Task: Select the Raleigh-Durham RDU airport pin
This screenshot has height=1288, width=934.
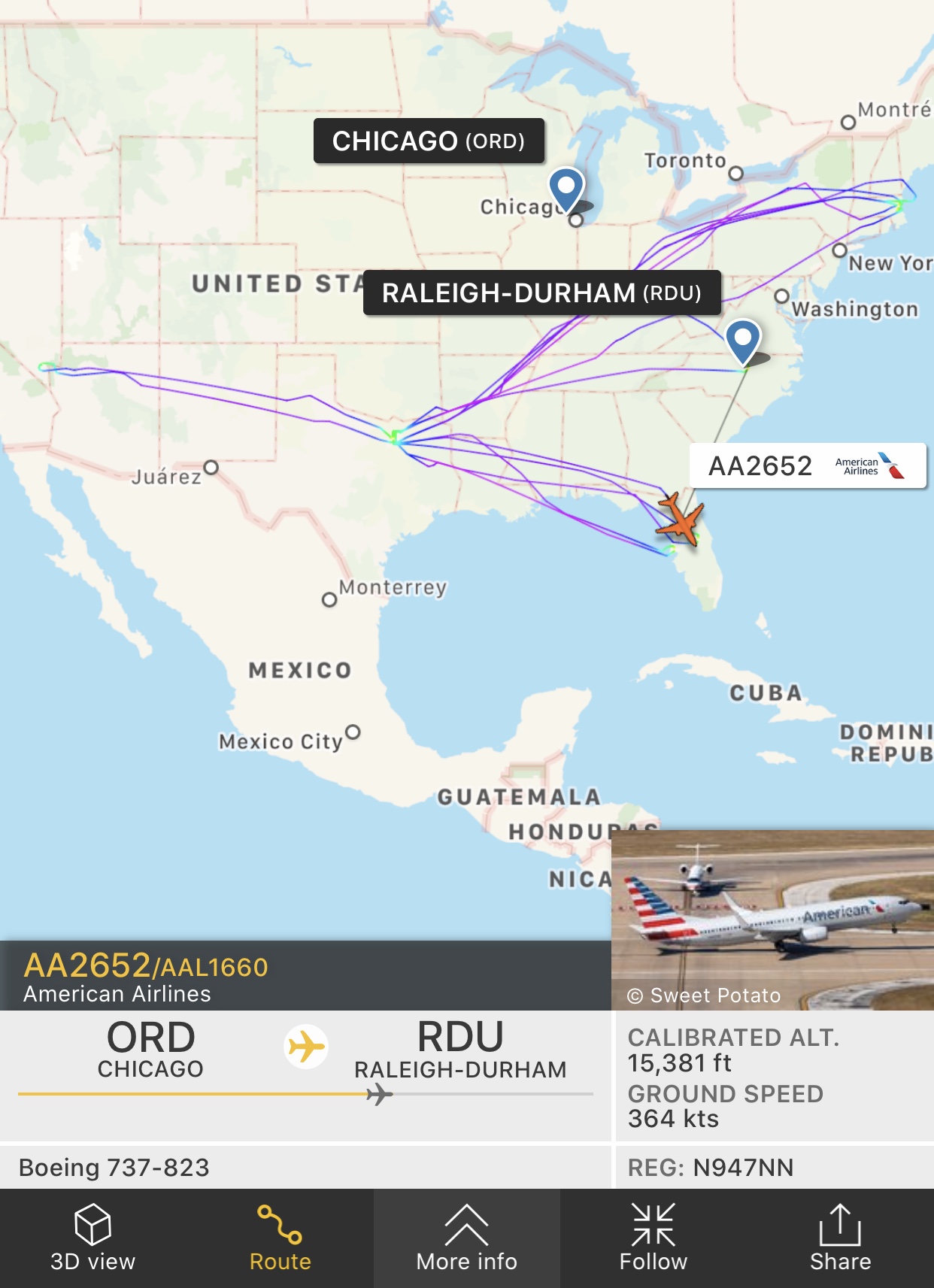Action: [x=743, y=340]
